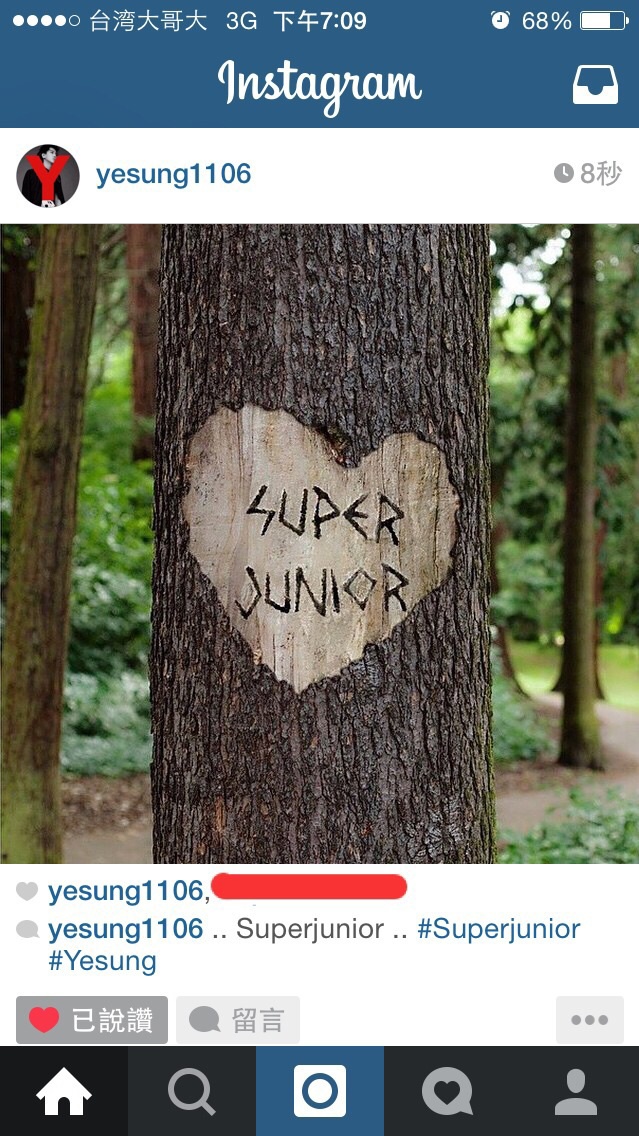Open the Super Junior tree photo post
The image size is (639, 1136).
point(320,543)
